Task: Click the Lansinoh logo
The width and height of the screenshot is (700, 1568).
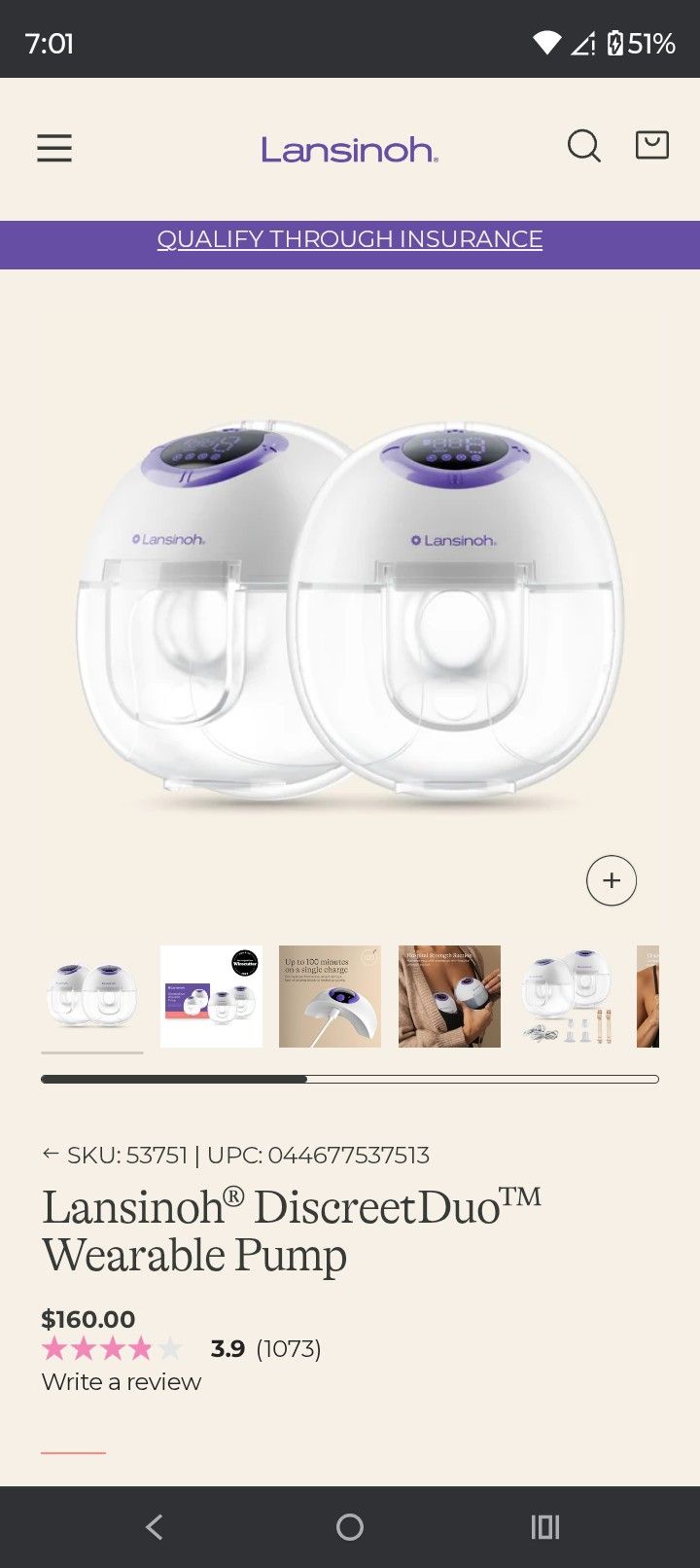Action: tap(350, 148)
